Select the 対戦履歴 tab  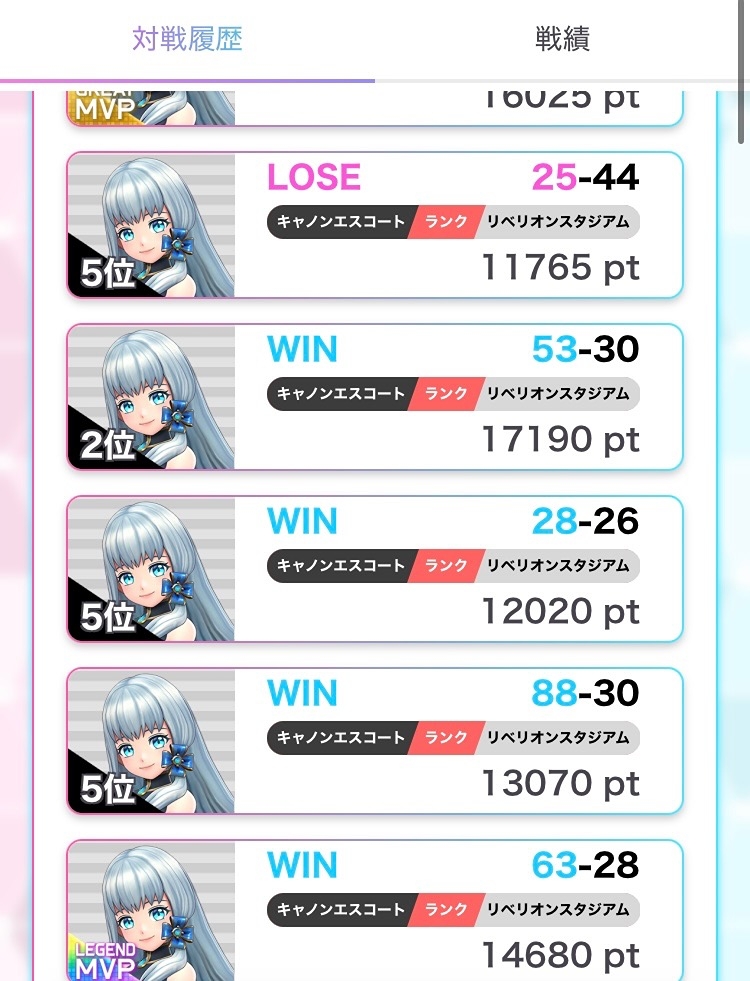coord(187,39)
